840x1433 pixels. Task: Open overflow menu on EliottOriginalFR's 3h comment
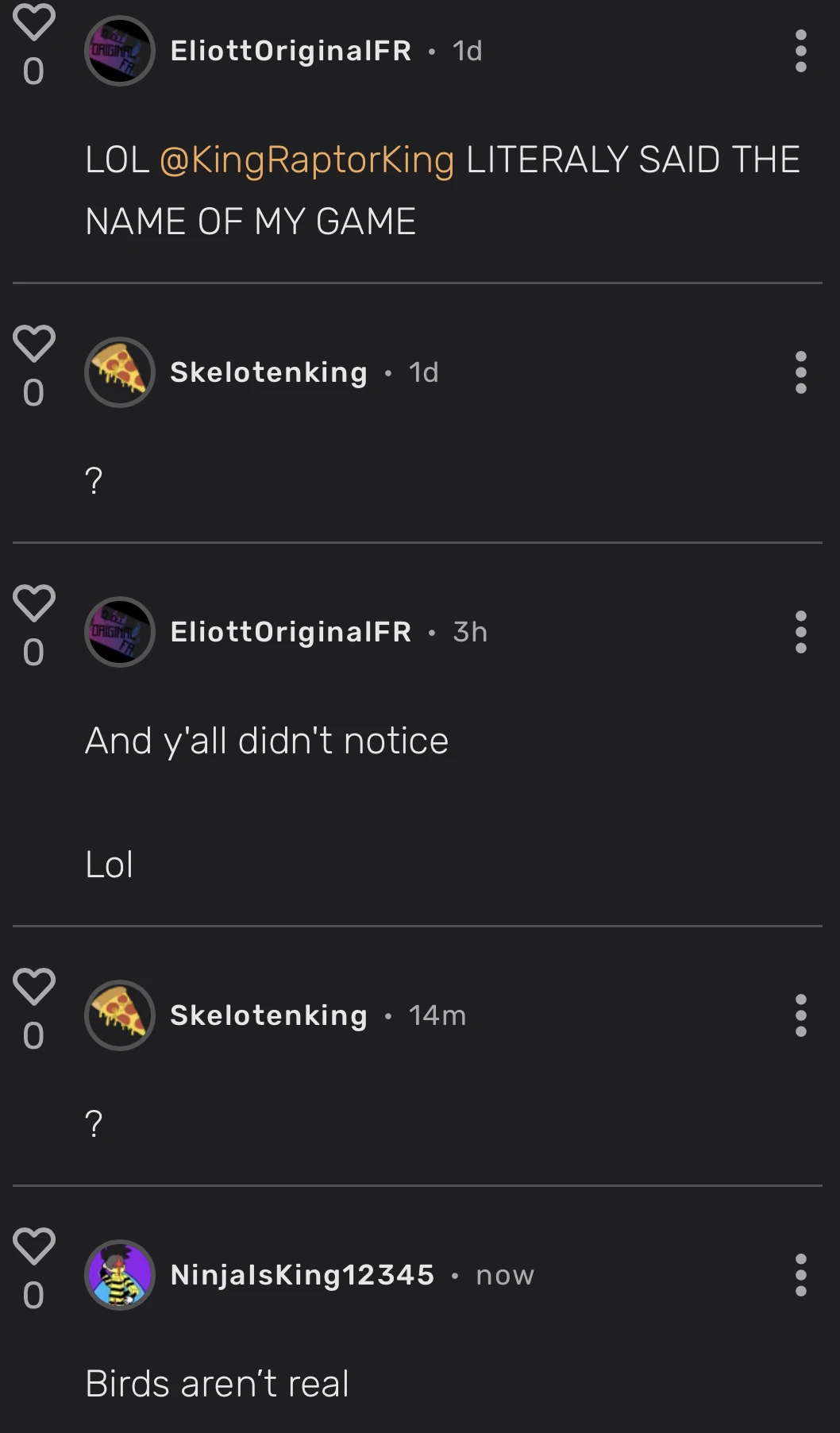(x=800, y=632)
